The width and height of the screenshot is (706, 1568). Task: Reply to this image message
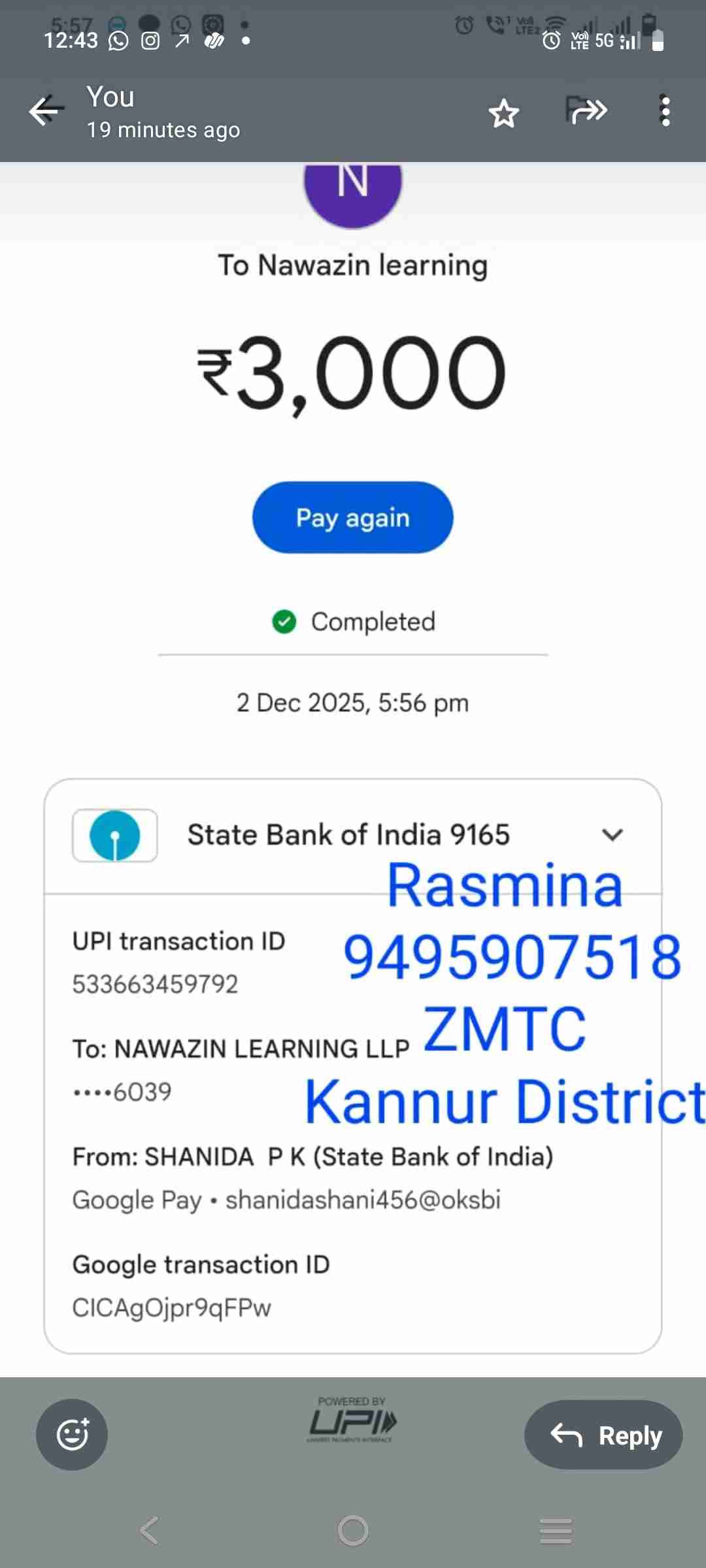[x=603, y=1435]
